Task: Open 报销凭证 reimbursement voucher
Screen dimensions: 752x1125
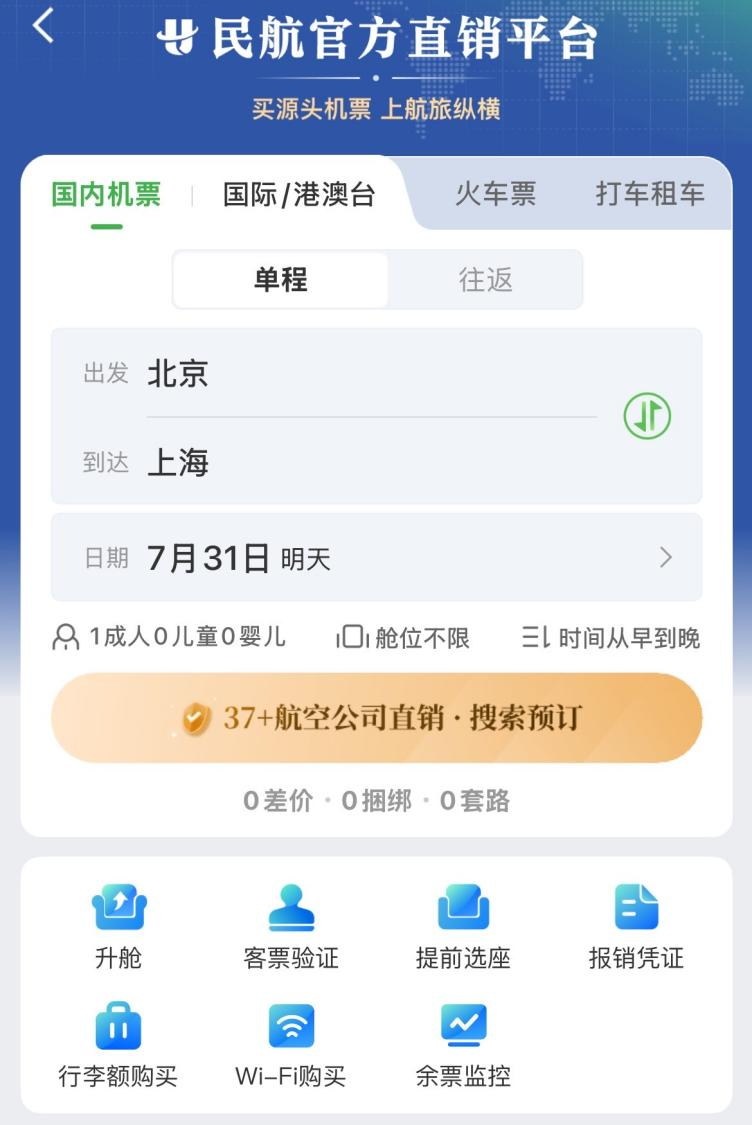Action: pyautogui.click(x=636, y=927)
